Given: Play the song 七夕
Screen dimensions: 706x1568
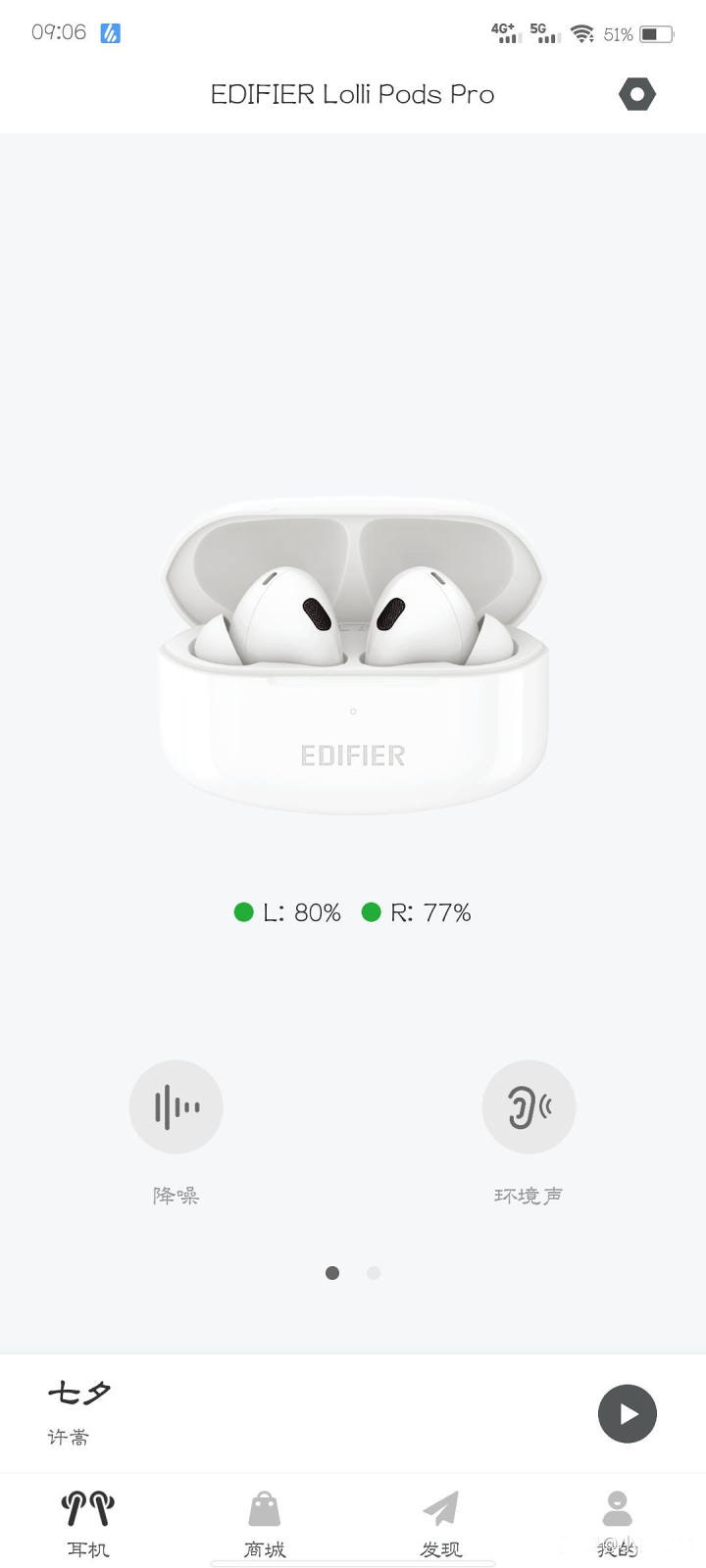Looking at the screenshot, I should pyautogui.click(x=627, y=1413).
